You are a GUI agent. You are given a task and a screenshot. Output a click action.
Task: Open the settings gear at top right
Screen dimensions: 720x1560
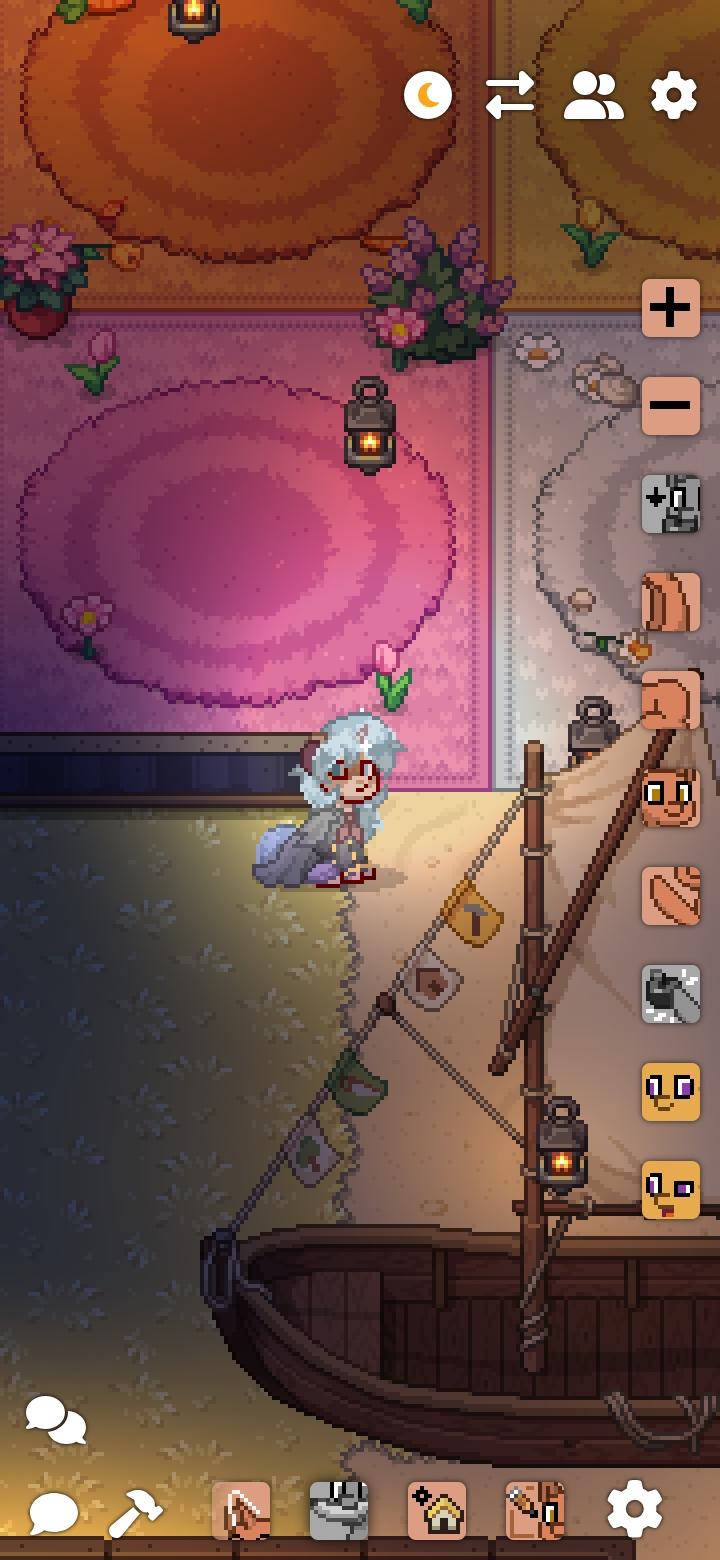click(x=676, y=95)
